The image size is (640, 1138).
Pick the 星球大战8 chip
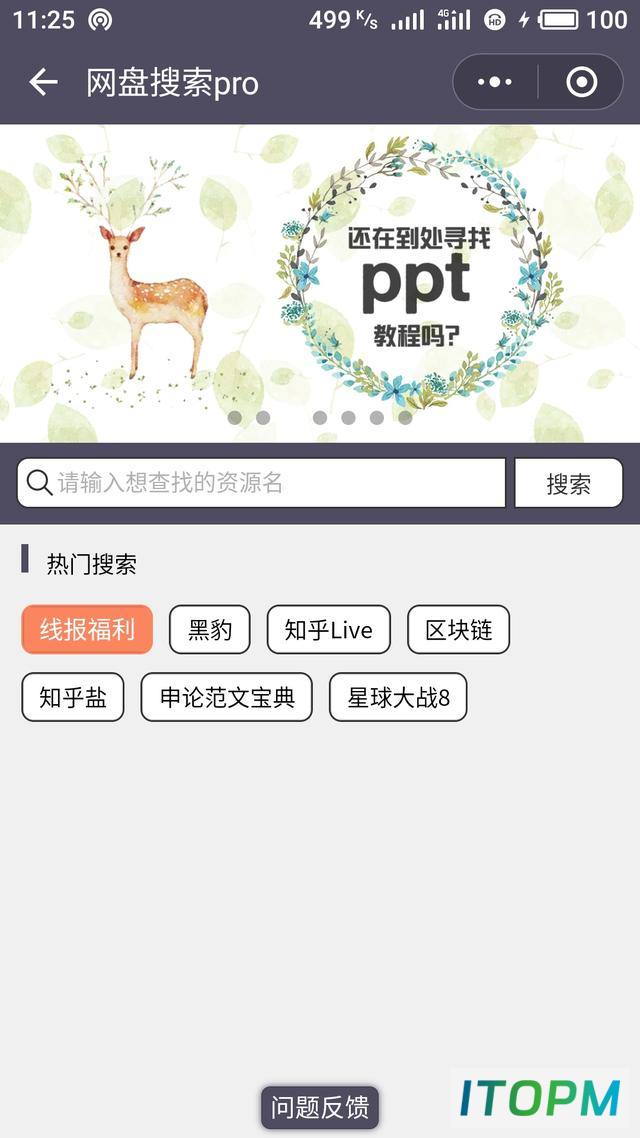(x=398, y=697)
